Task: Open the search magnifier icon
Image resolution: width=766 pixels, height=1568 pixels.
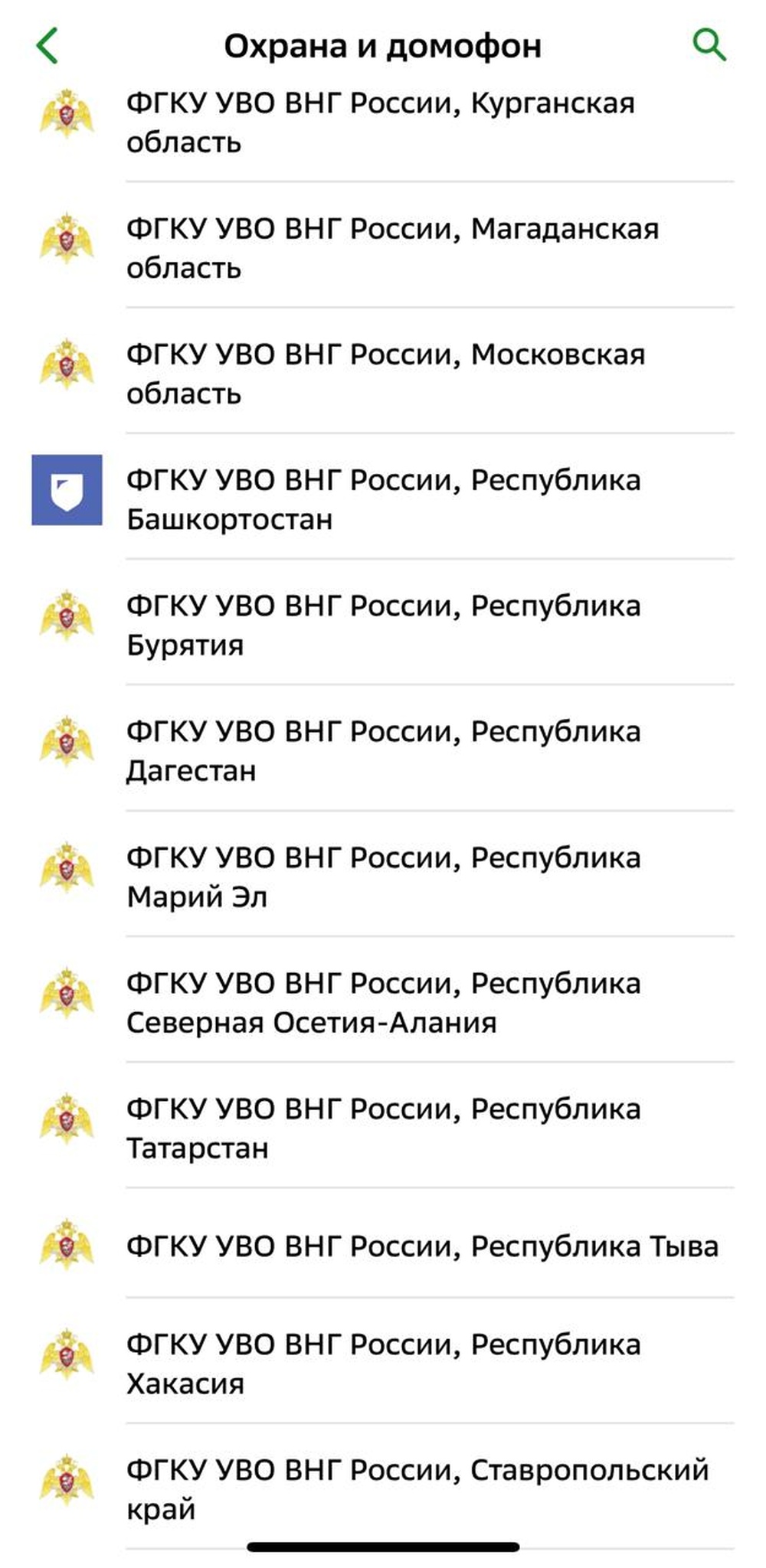Action: (x=709, y=45)
